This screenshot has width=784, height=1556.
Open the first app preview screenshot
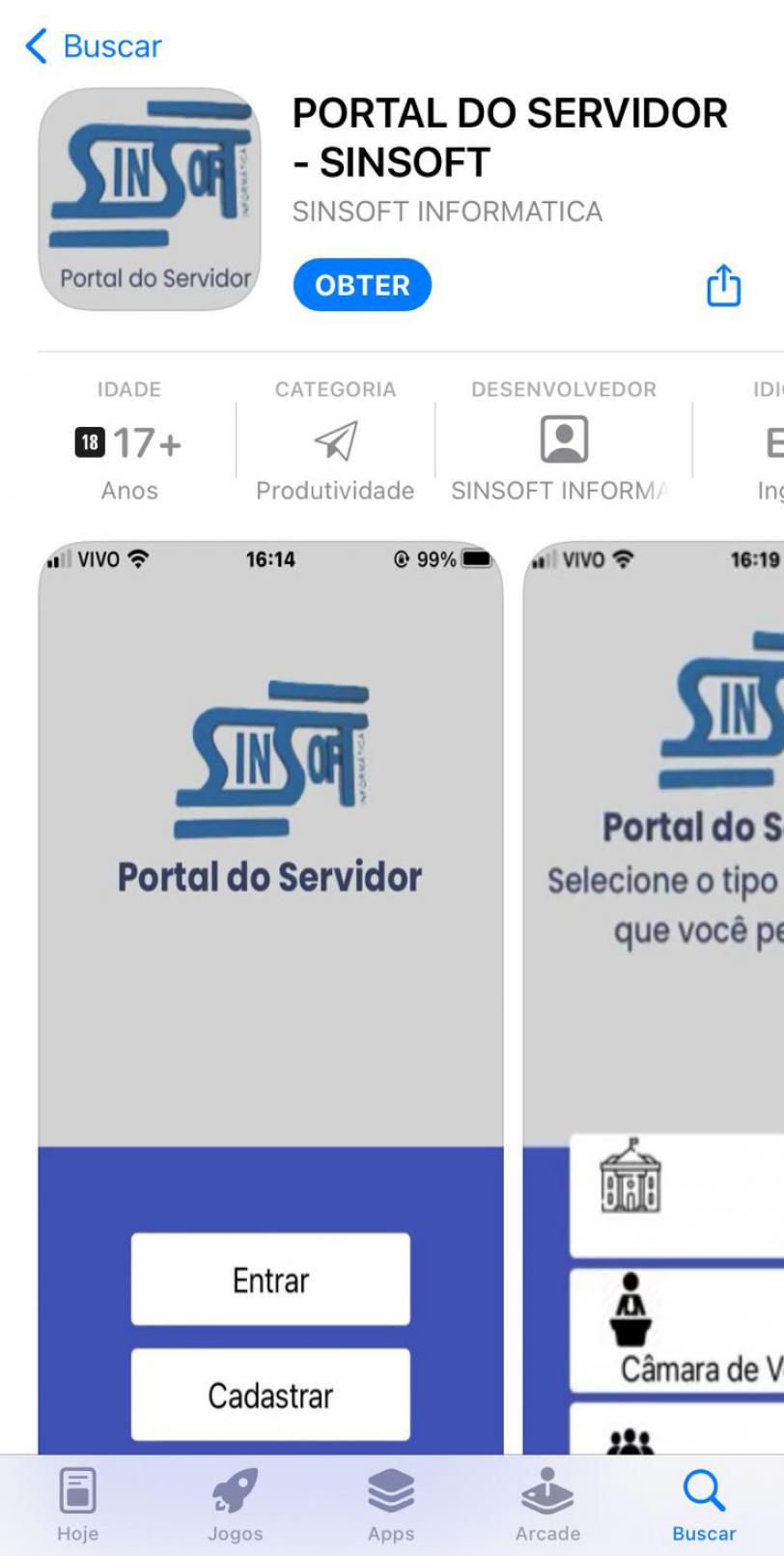(270, 966)
